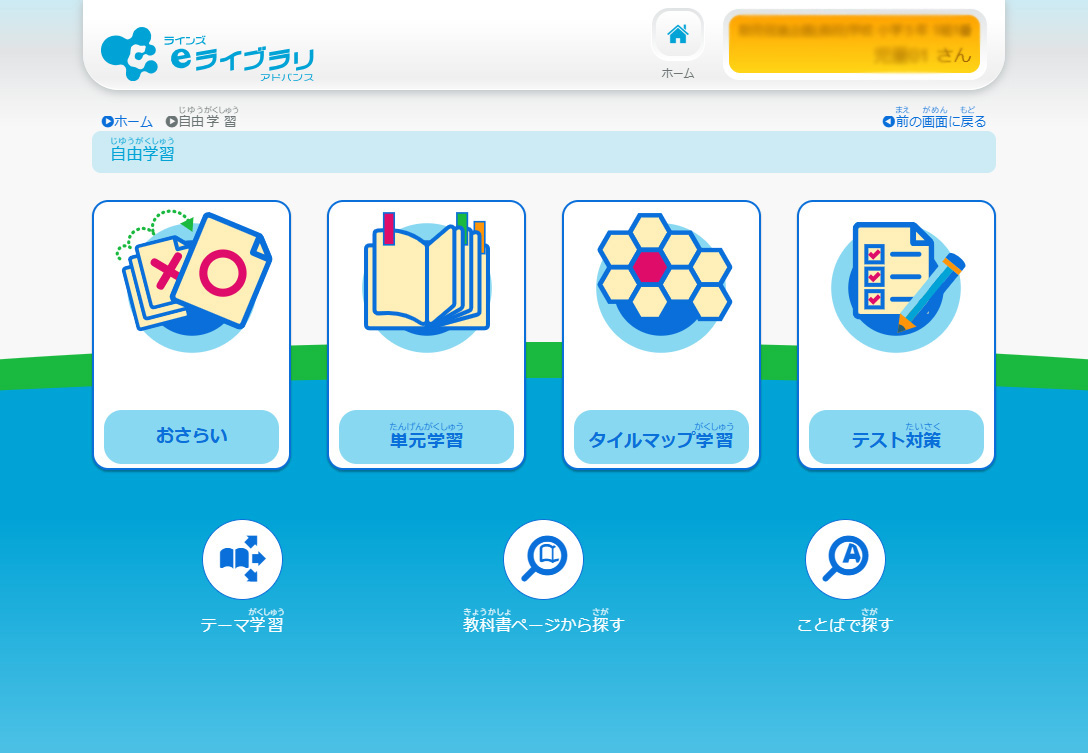Tap the 前の画面に戻る link
This screenshot has height=753, width=1088.
pyautogui.click(x=935, y=121)
